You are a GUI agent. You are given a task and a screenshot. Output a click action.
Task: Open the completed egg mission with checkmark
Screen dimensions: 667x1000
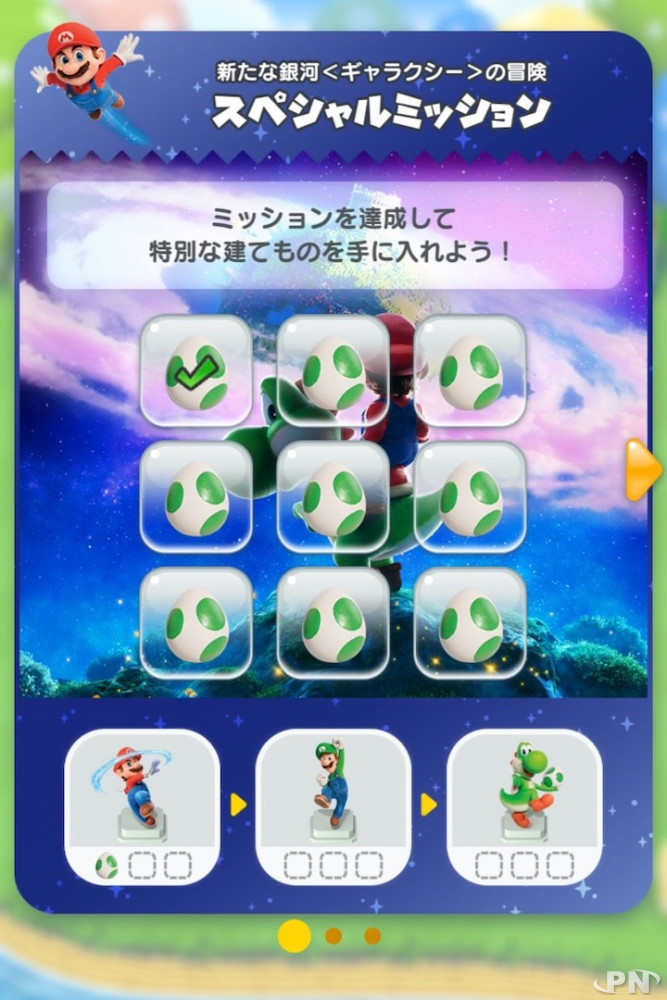pos(195,370)
